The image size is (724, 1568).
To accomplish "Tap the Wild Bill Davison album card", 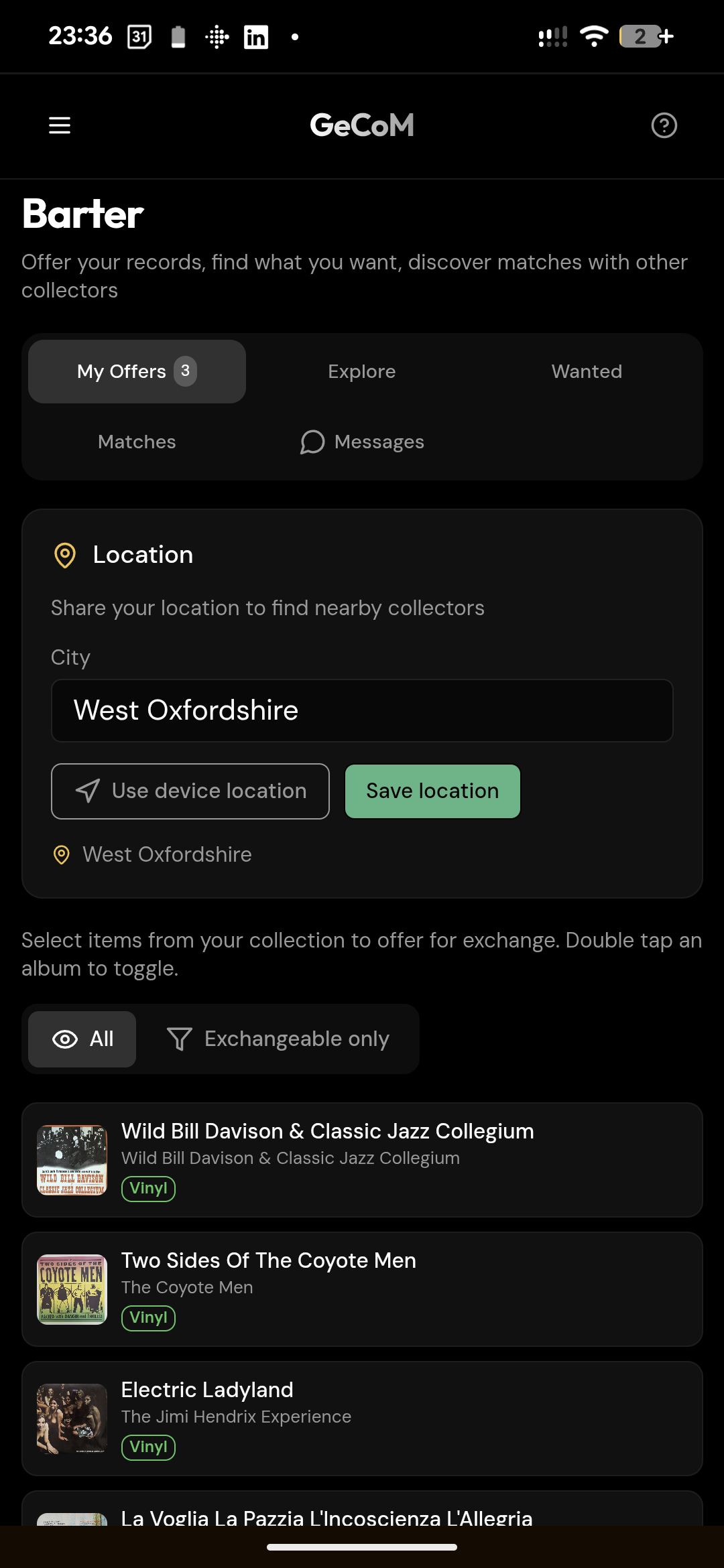I will 362,1159.
